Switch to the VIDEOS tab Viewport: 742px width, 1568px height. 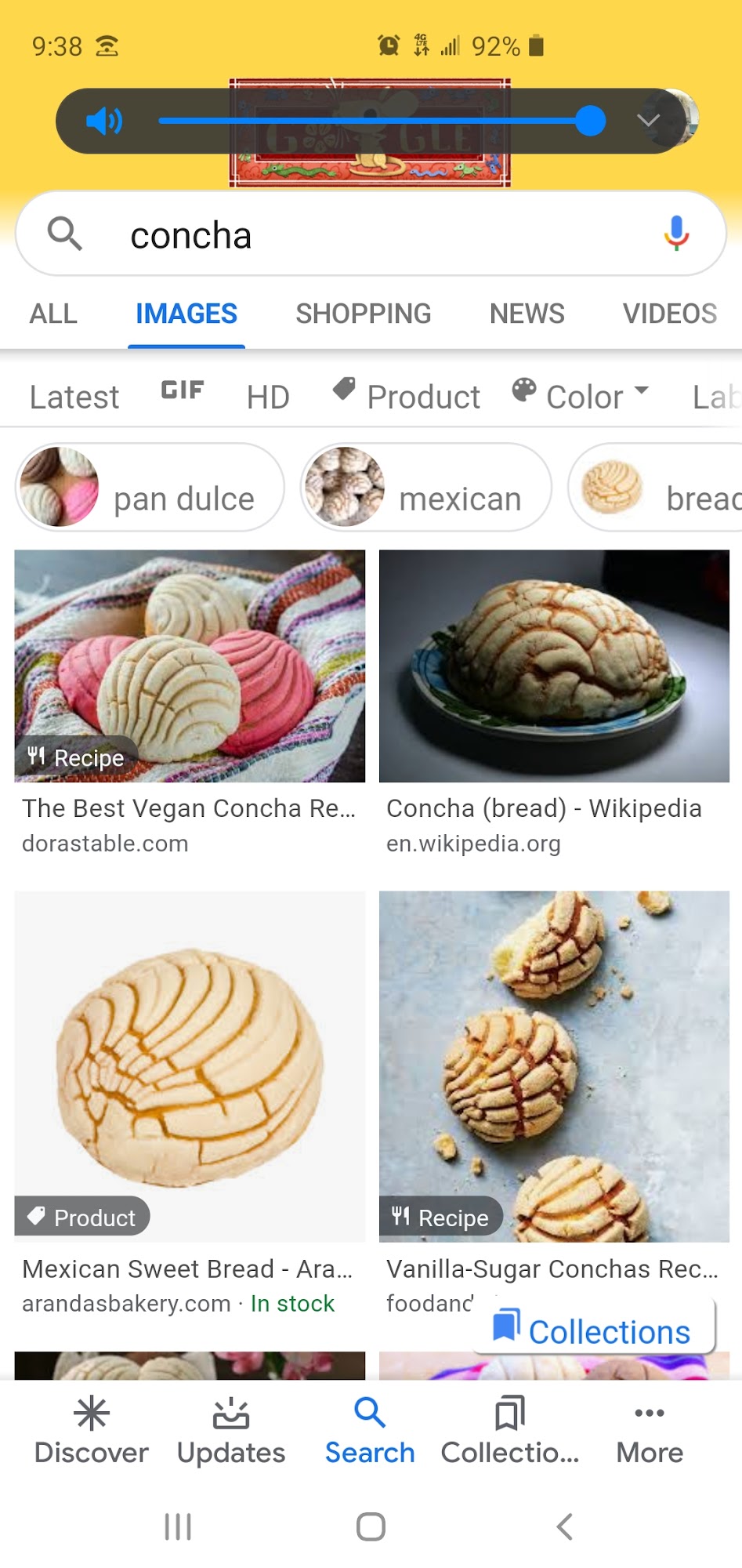669,314
